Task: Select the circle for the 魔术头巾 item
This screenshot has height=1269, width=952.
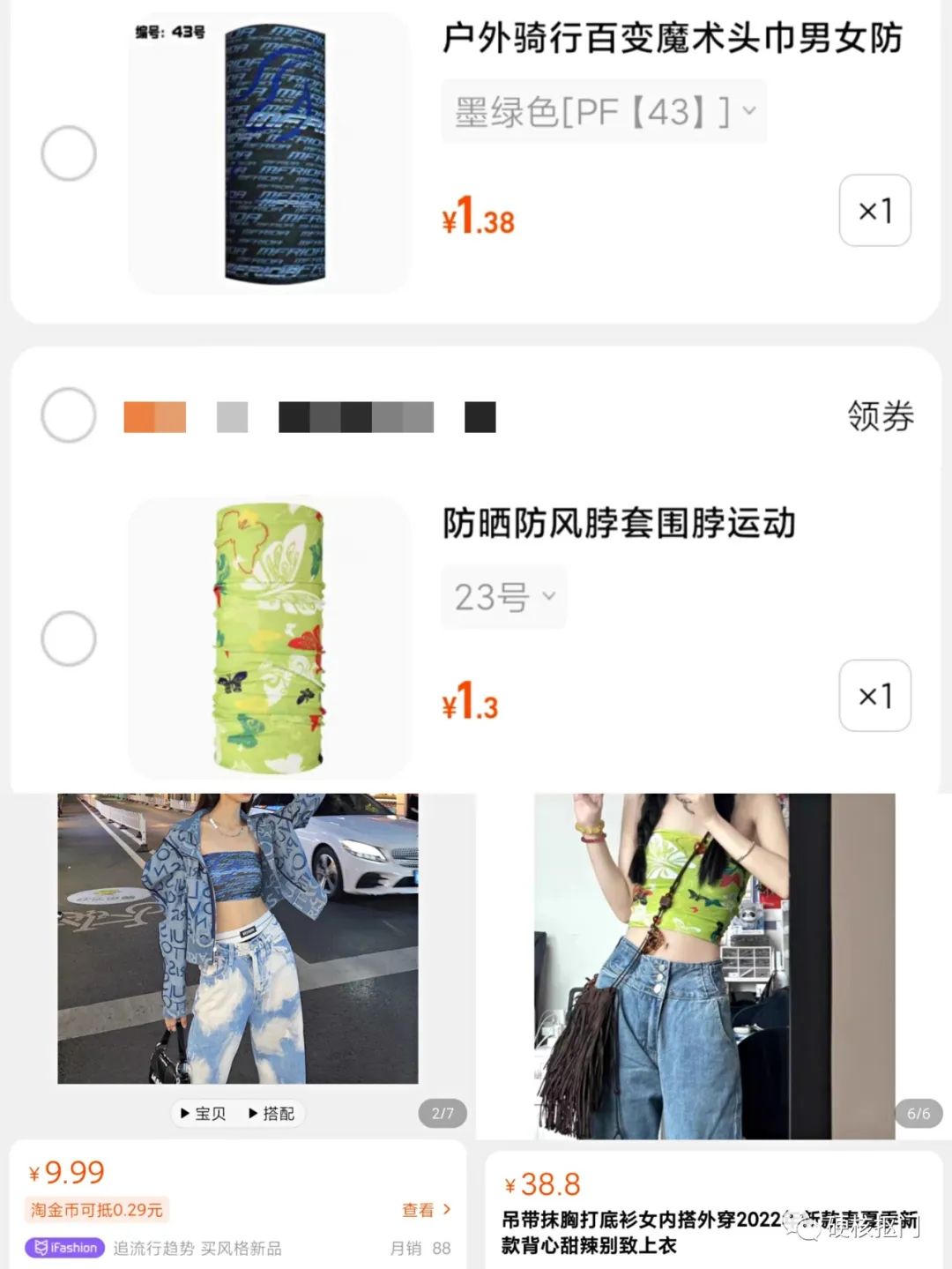Action: (x=69, y=153)
